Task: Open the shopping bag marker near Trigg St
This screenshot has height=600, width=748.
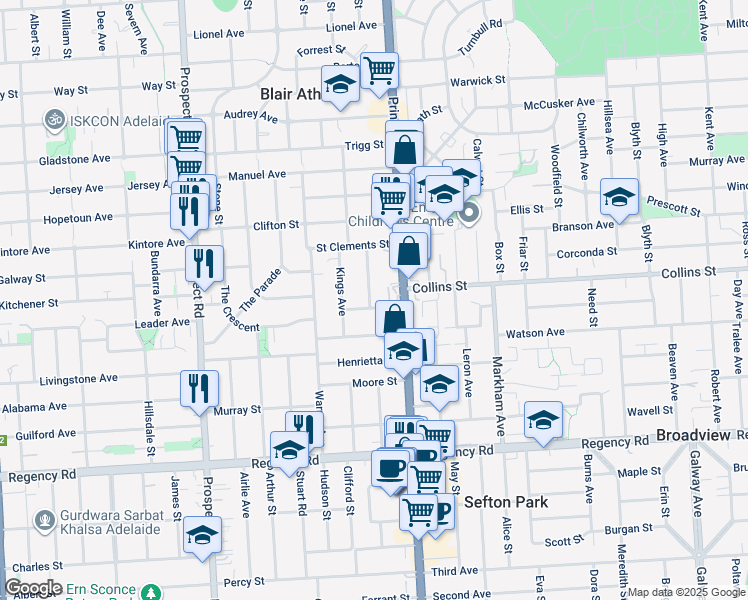Action: pos(404,150)
